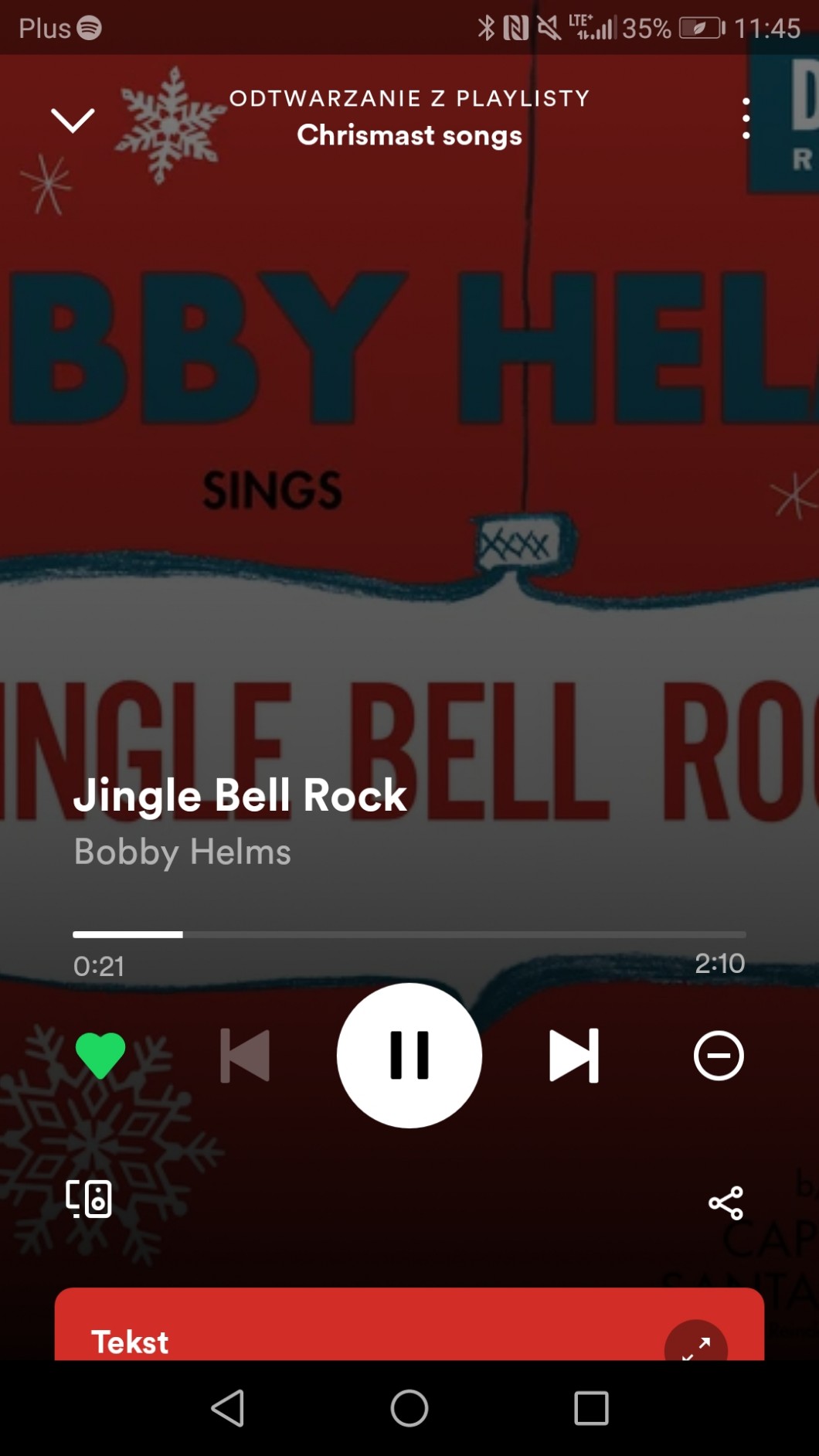Skip to the next track
819x1456 pixels.
(x=573, y=1055)
